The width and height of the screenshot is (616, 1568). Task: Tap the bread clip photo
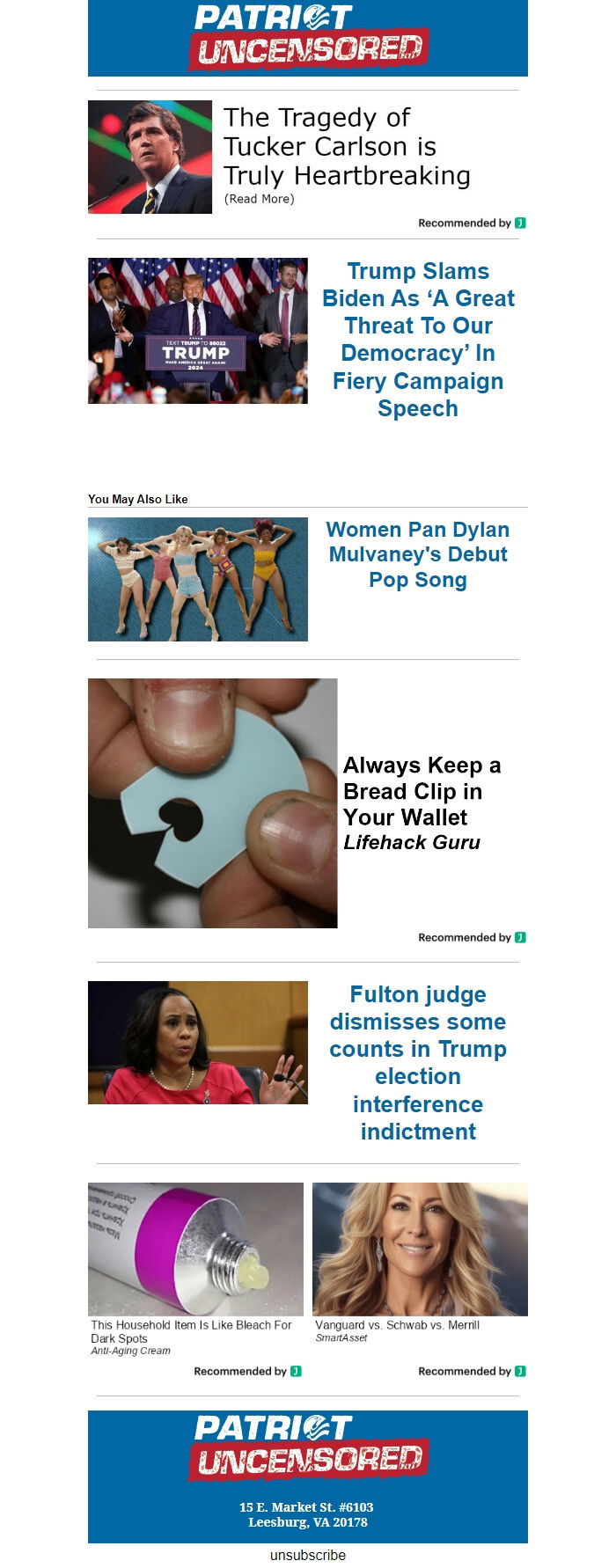click(212, 802)
